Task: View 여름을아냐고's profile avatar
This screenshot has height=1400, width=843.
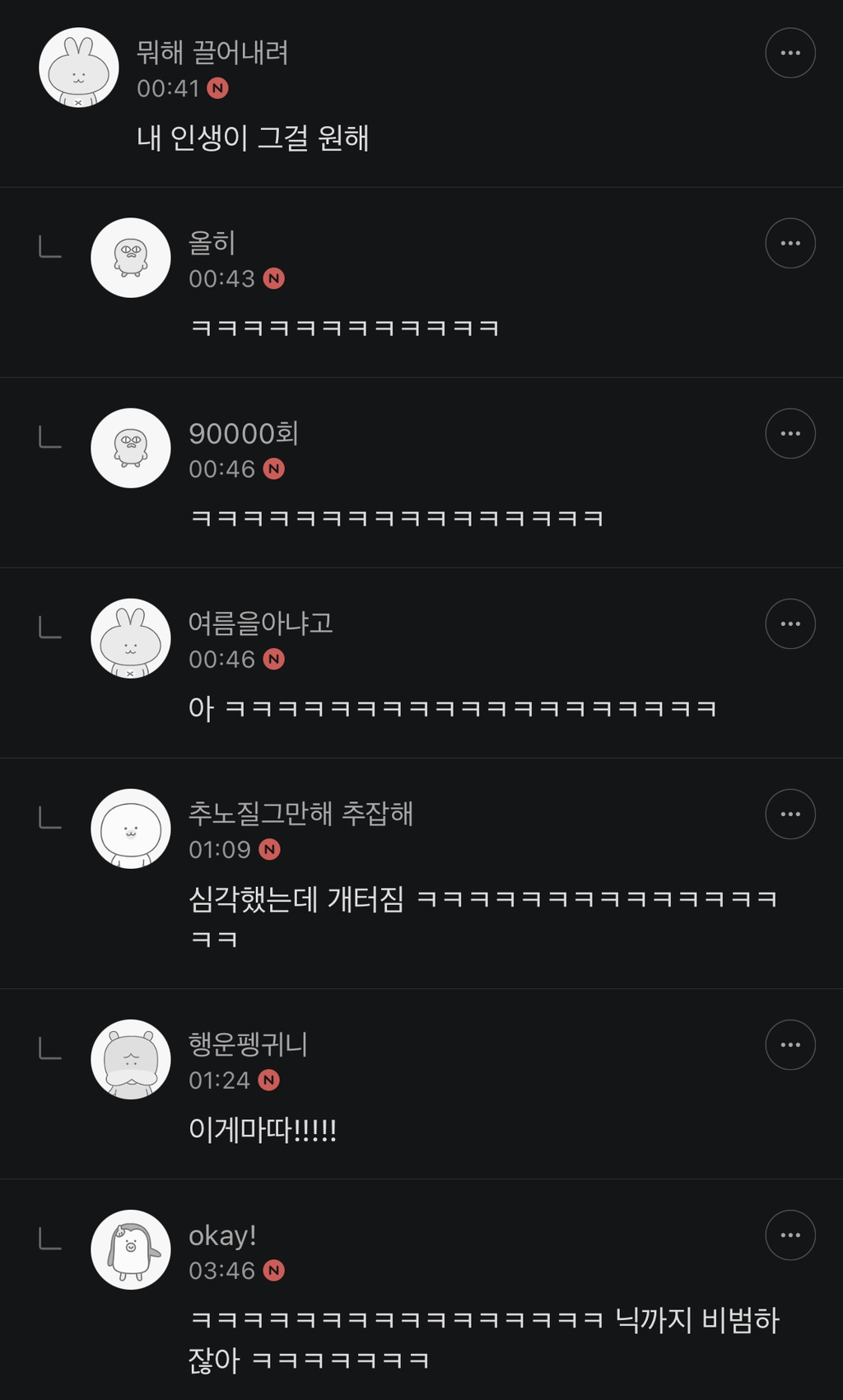Action: coord(130,638)
